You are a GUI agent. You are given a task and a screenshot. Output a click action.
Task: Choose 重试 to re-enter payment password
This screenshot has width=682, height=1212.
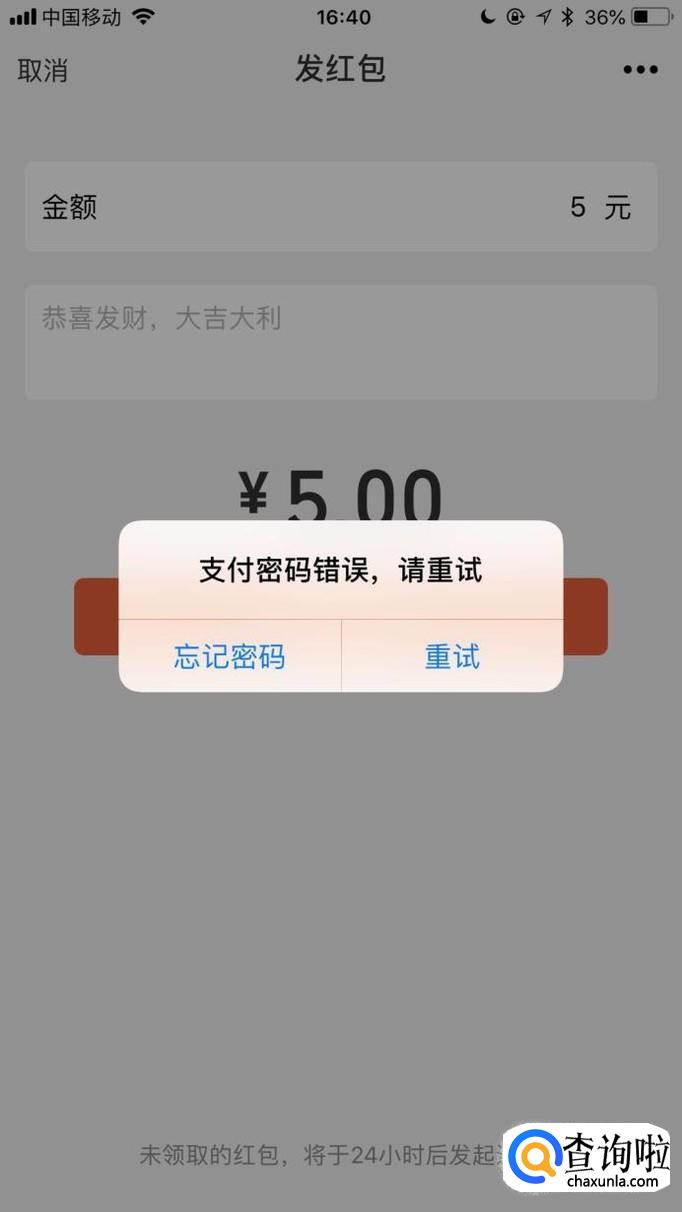coord(452,656)
